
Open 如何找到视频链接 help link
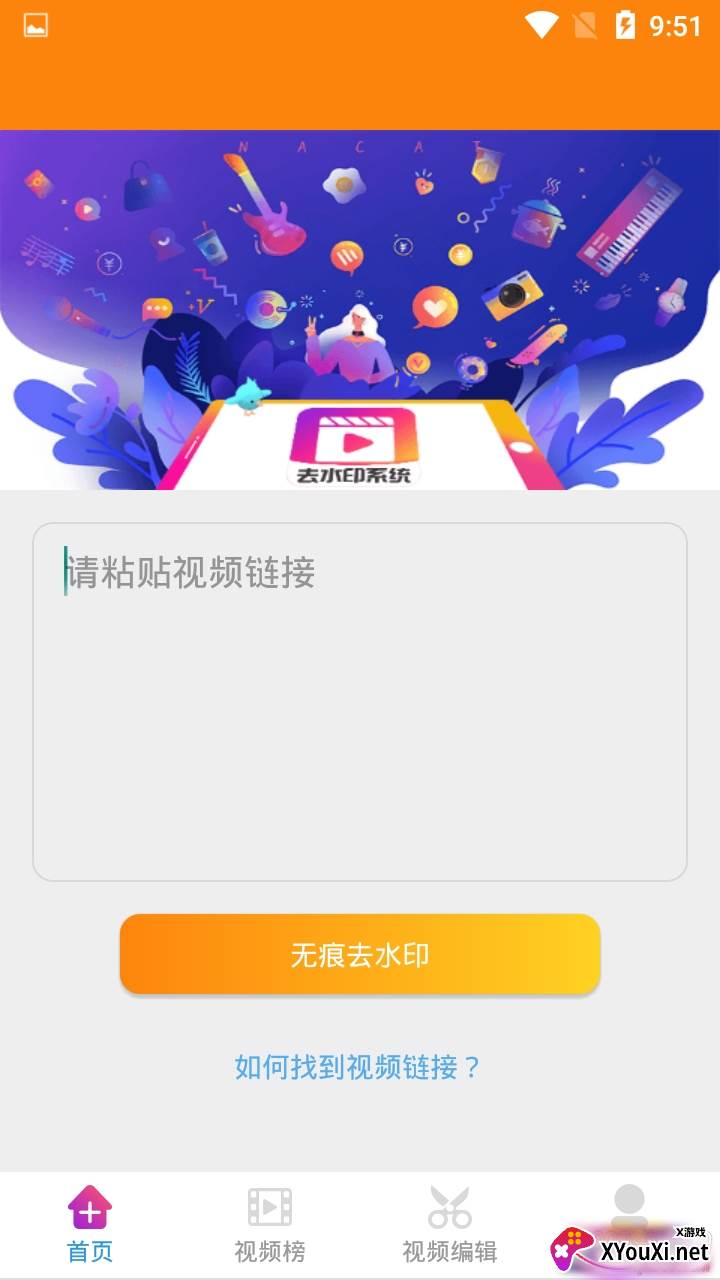pos(358,1067)
